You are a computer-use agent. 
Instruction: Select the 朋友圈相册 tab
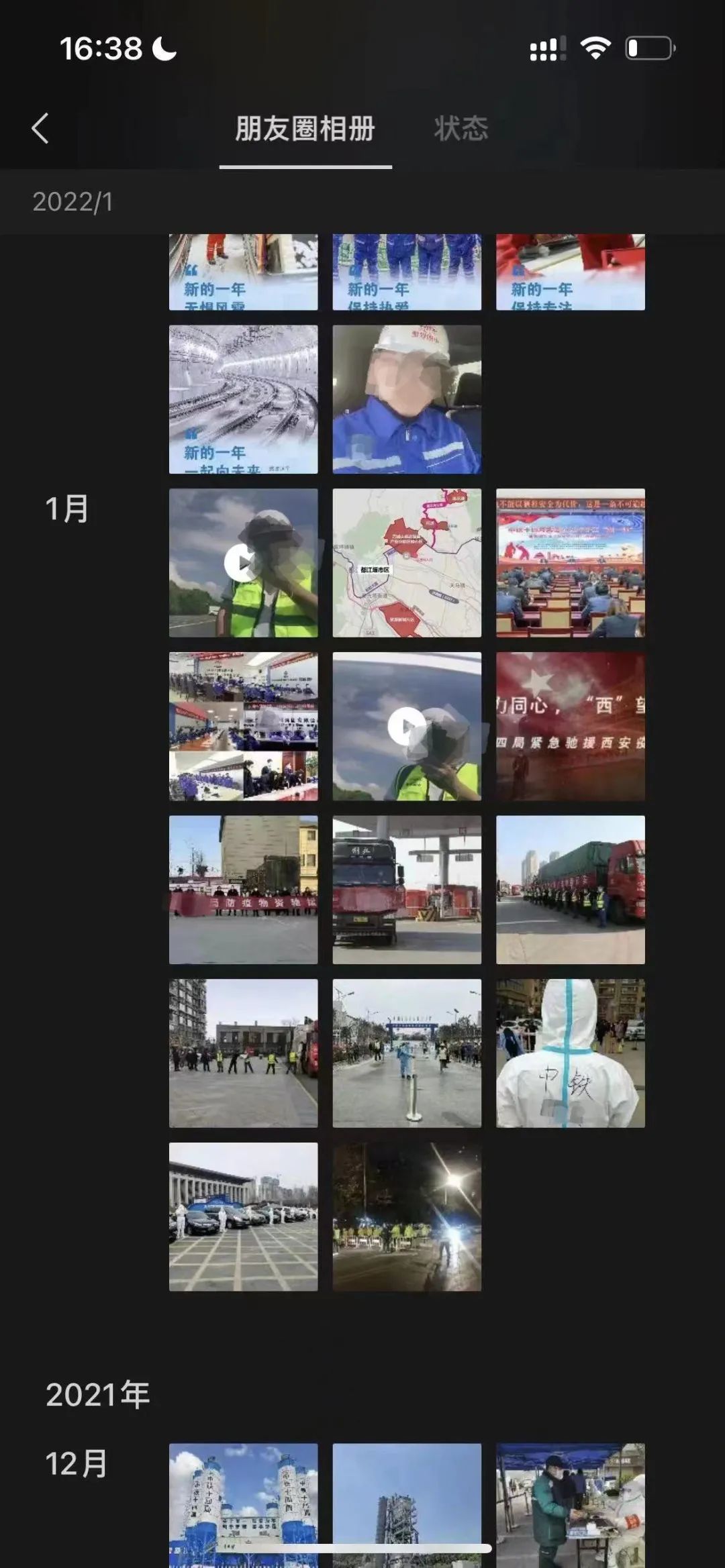pyautogui.click(x=305, y=128)
